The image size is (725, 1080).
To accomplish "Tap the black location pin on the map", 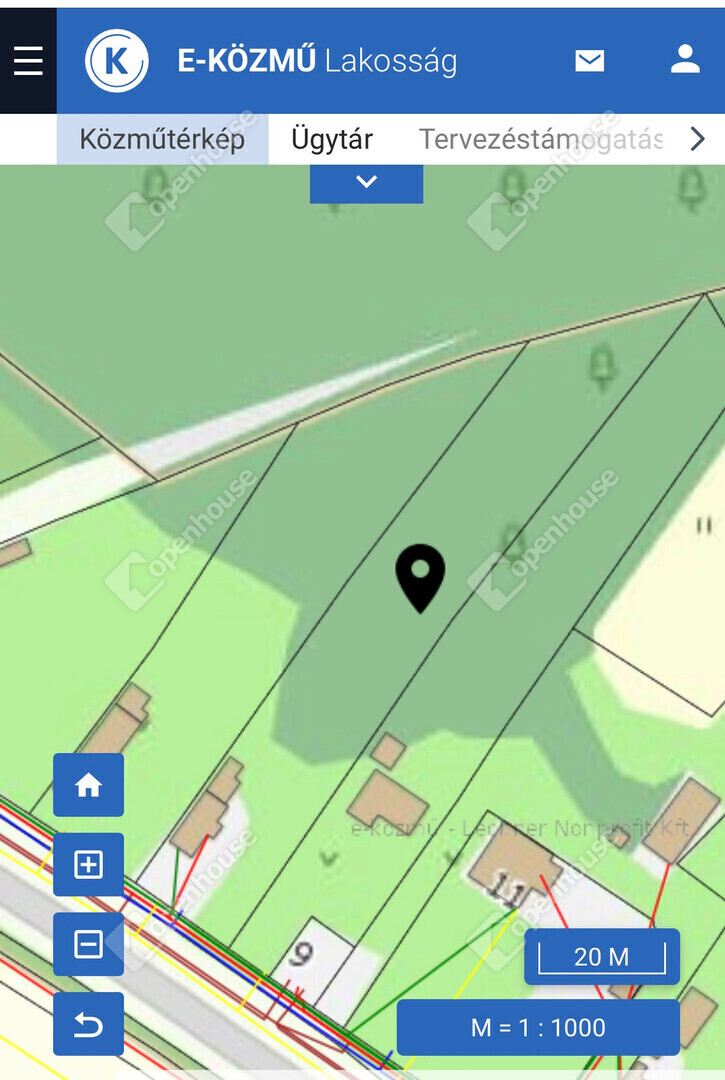I will pos(420,575).
